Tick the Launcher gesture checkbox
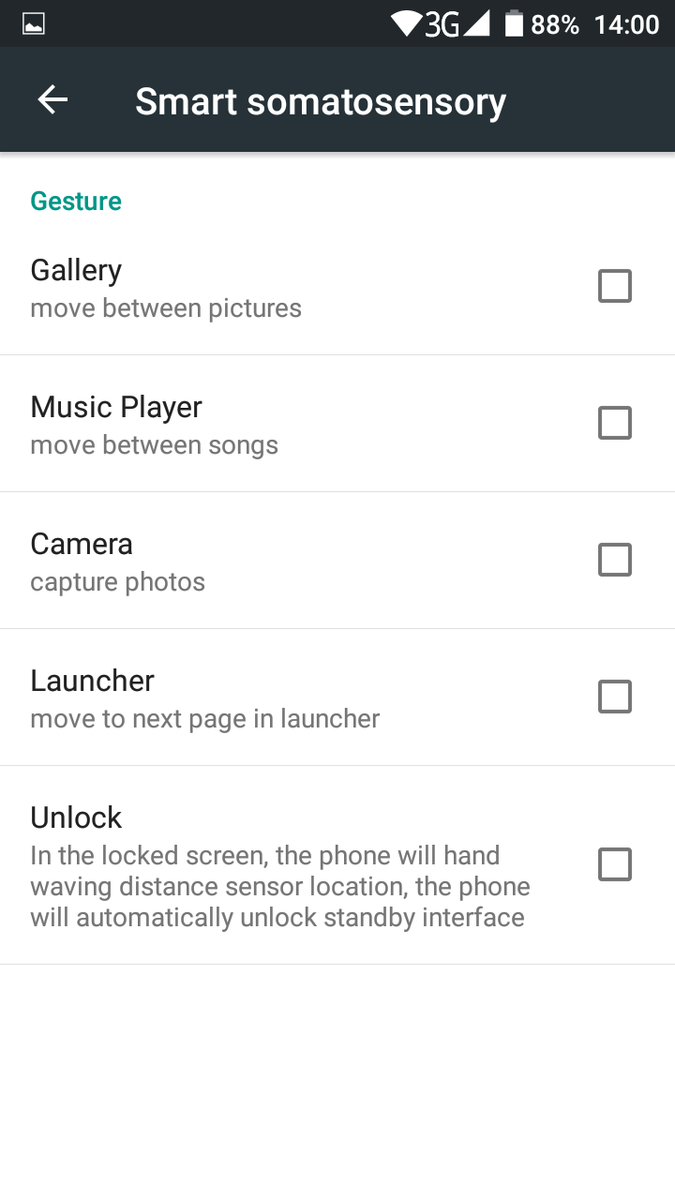Viewport: 675px width, 1200px height. 614,696
